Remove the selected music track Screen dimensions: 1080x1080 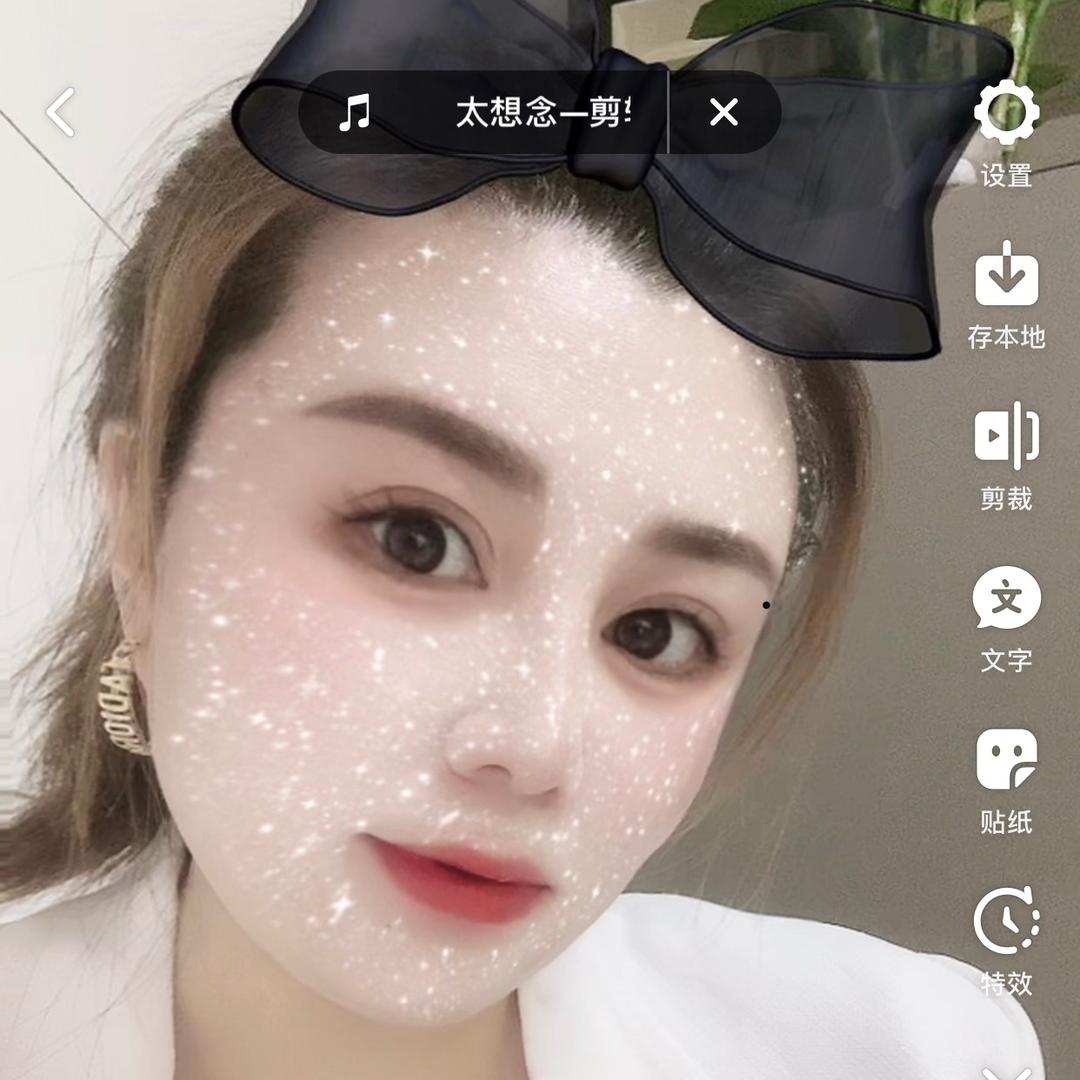(x=723, y=112)
